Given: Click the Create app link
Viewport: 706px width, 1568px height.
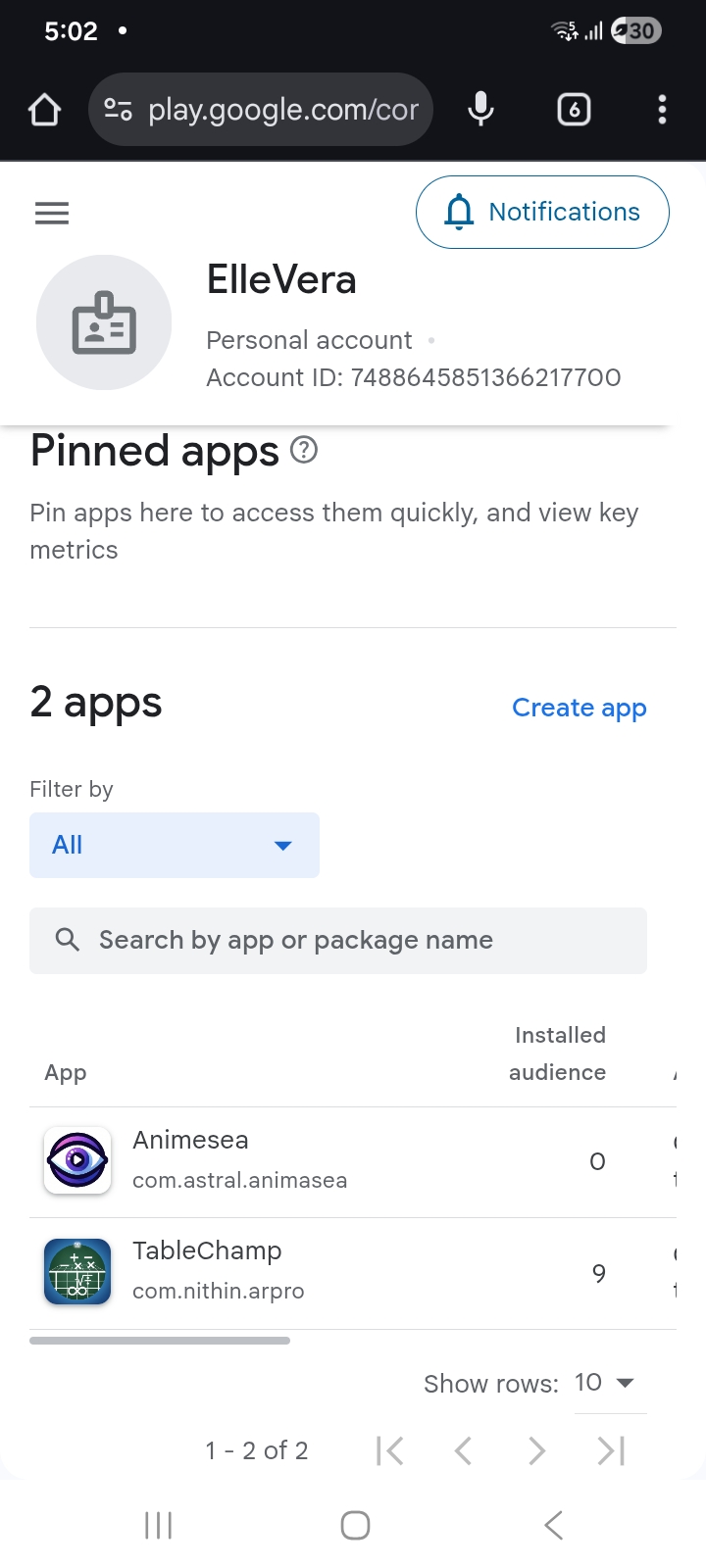Looking at the screenshot, I should click(580, 708).
